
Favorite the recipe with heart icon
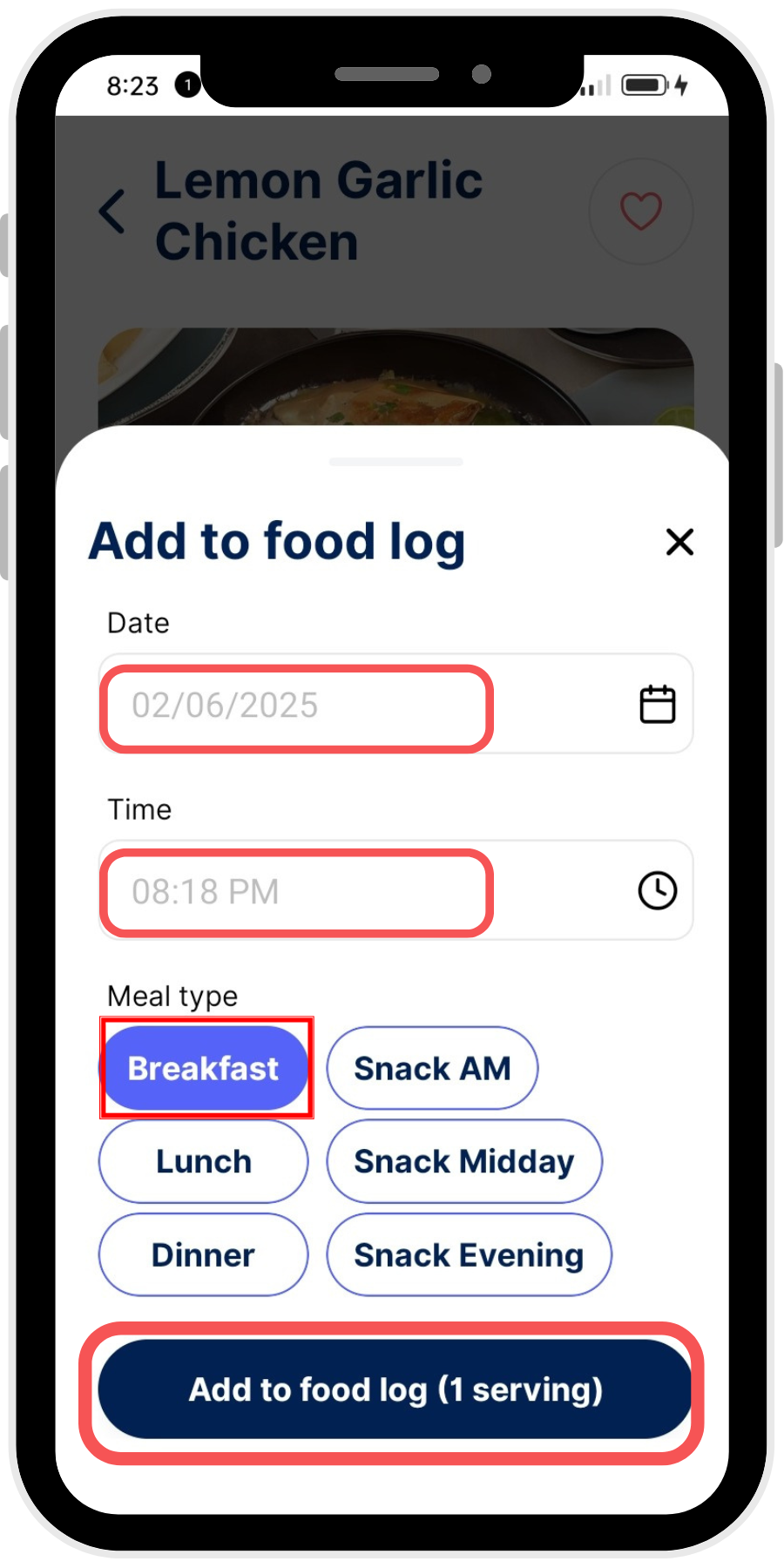click(641, 211)
